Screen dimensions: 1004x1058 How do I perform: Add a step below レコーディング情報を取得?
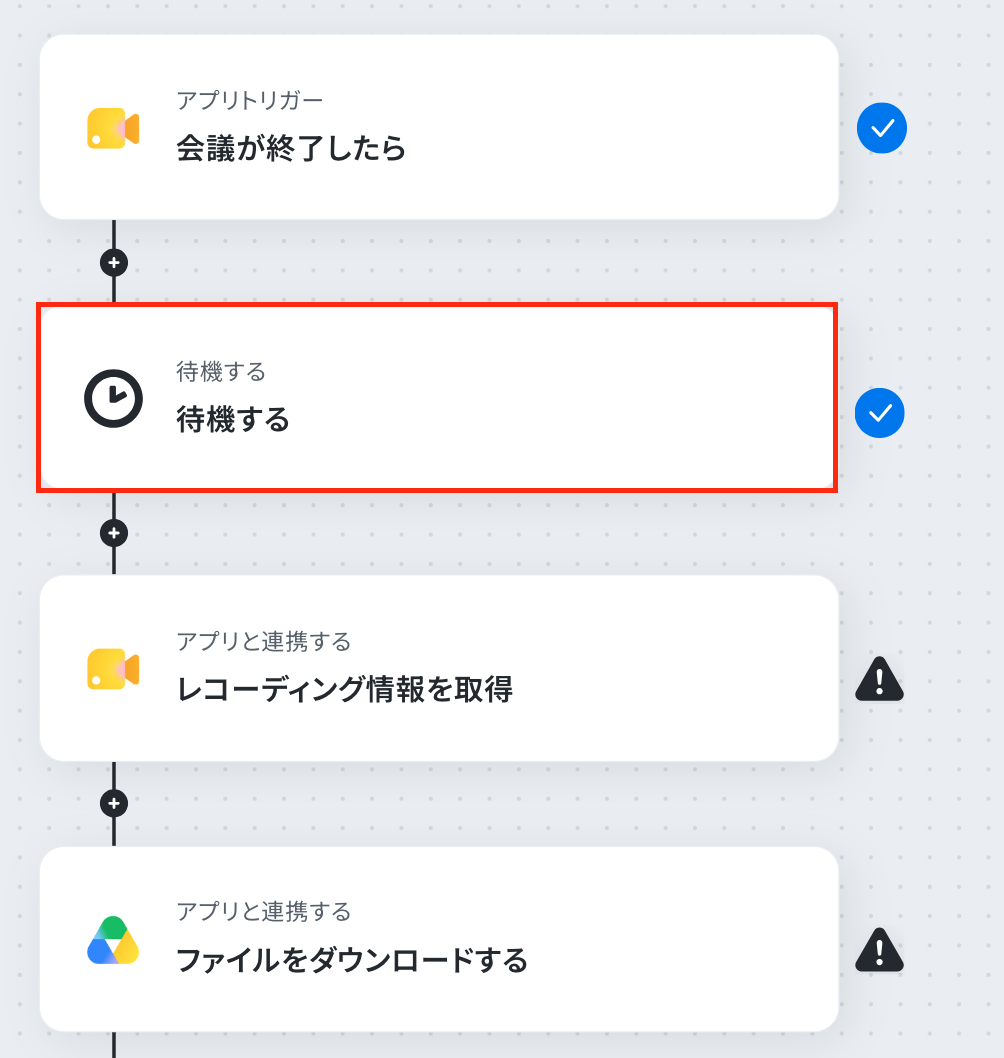click(x=114, y=804)
